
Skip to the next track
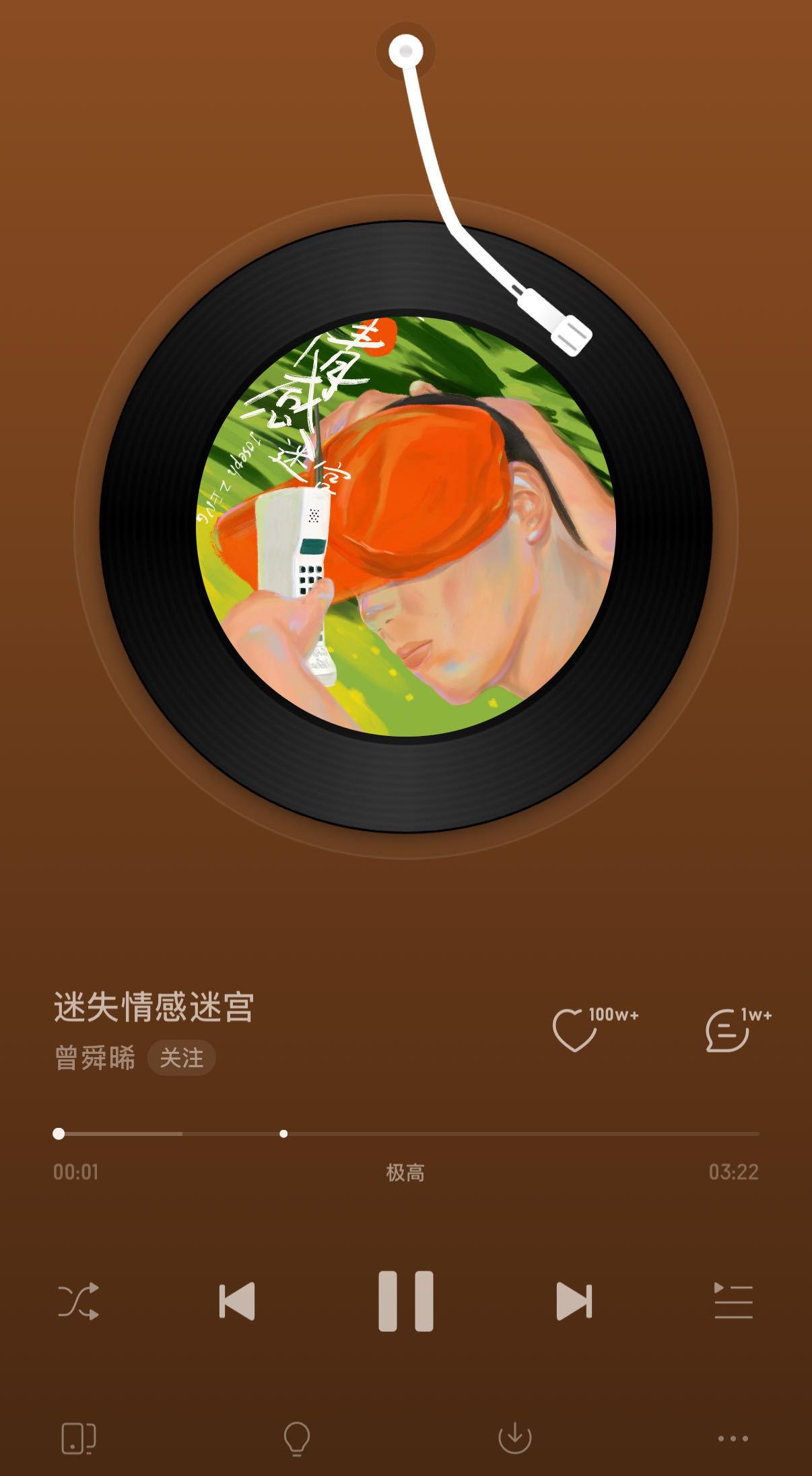point(574,1301)
